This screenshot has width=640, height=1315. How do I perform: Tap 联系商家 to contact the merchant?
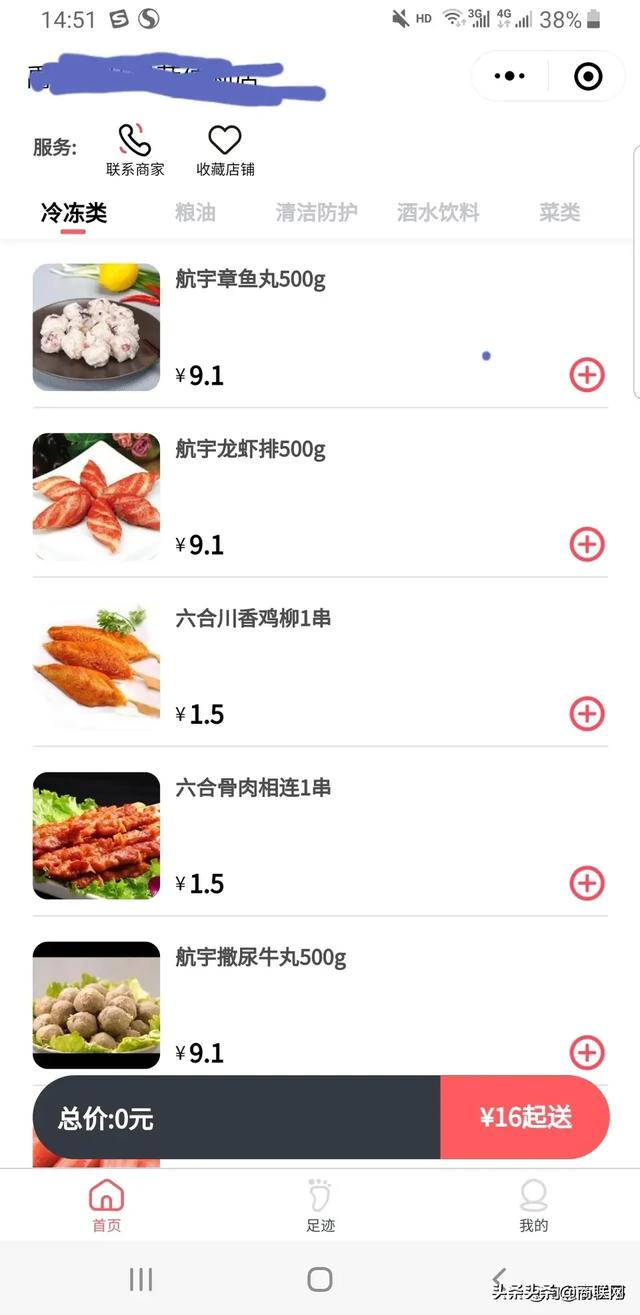pos(135,150)
